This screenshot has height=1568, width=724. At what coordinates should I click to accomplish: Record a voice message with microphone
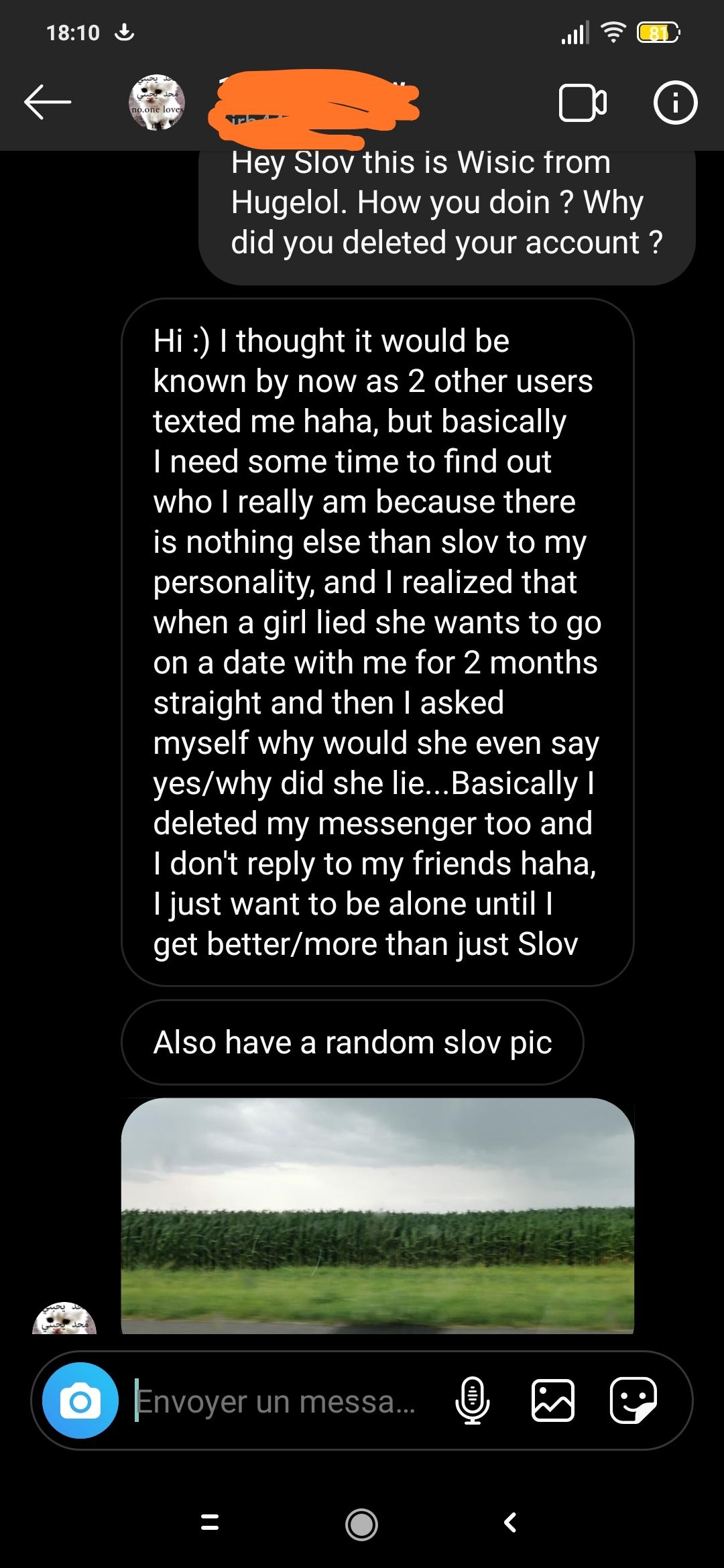tap(472, 1400)
